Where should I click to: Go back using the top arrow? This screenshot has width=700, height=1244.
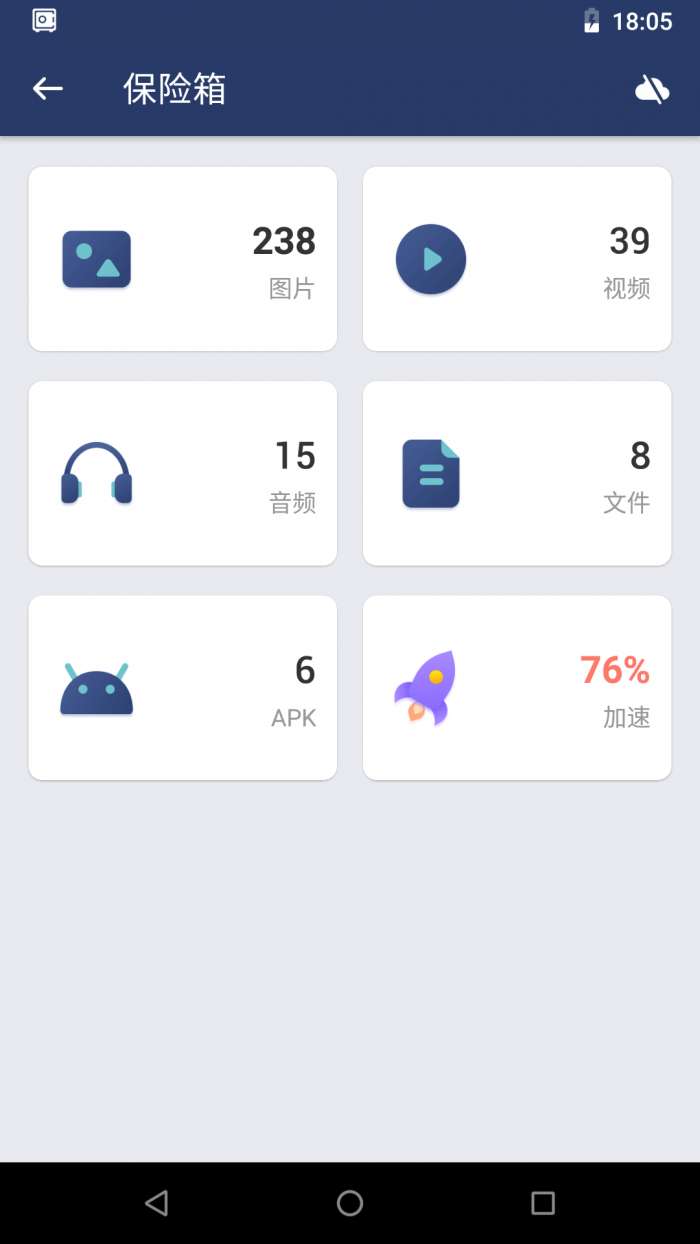click(x=48, y=89)
